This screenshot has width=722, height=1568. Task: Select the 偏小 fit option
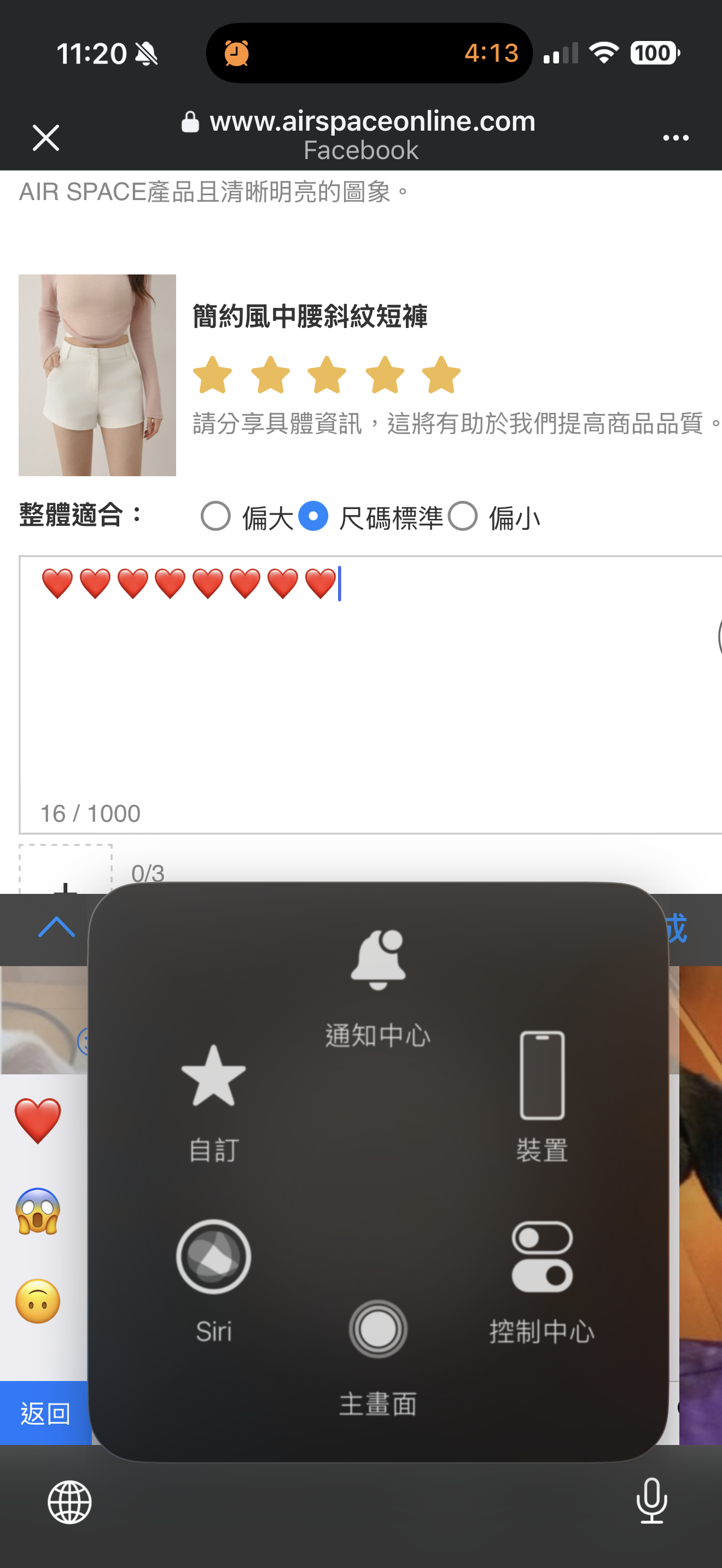[463, 517]
